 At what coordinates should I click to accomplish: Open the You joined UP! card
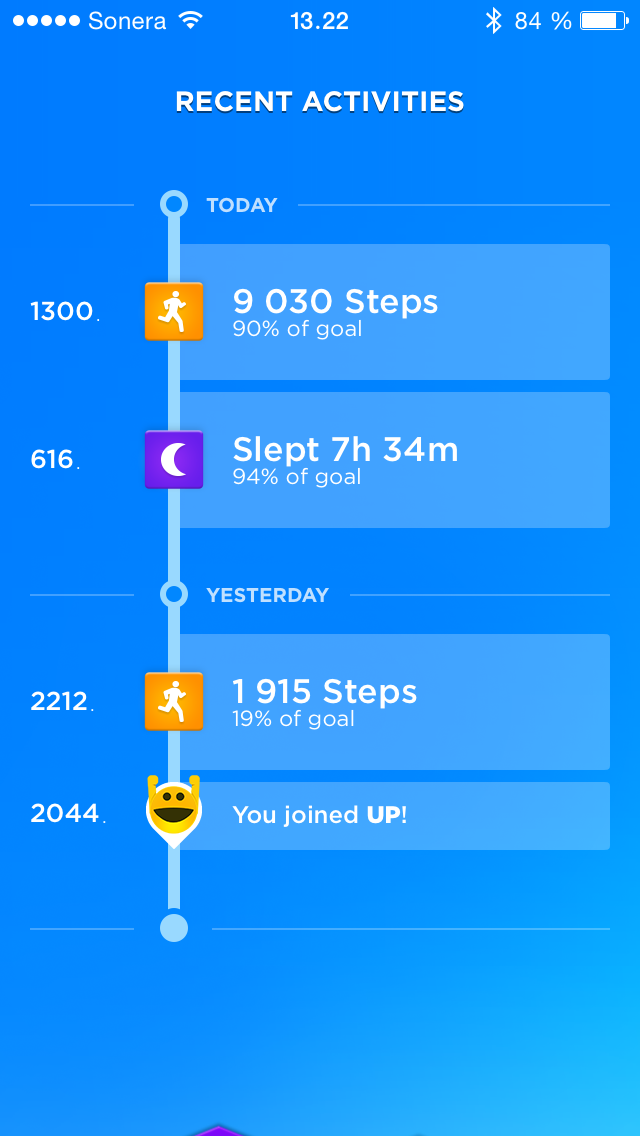[394, 816]
